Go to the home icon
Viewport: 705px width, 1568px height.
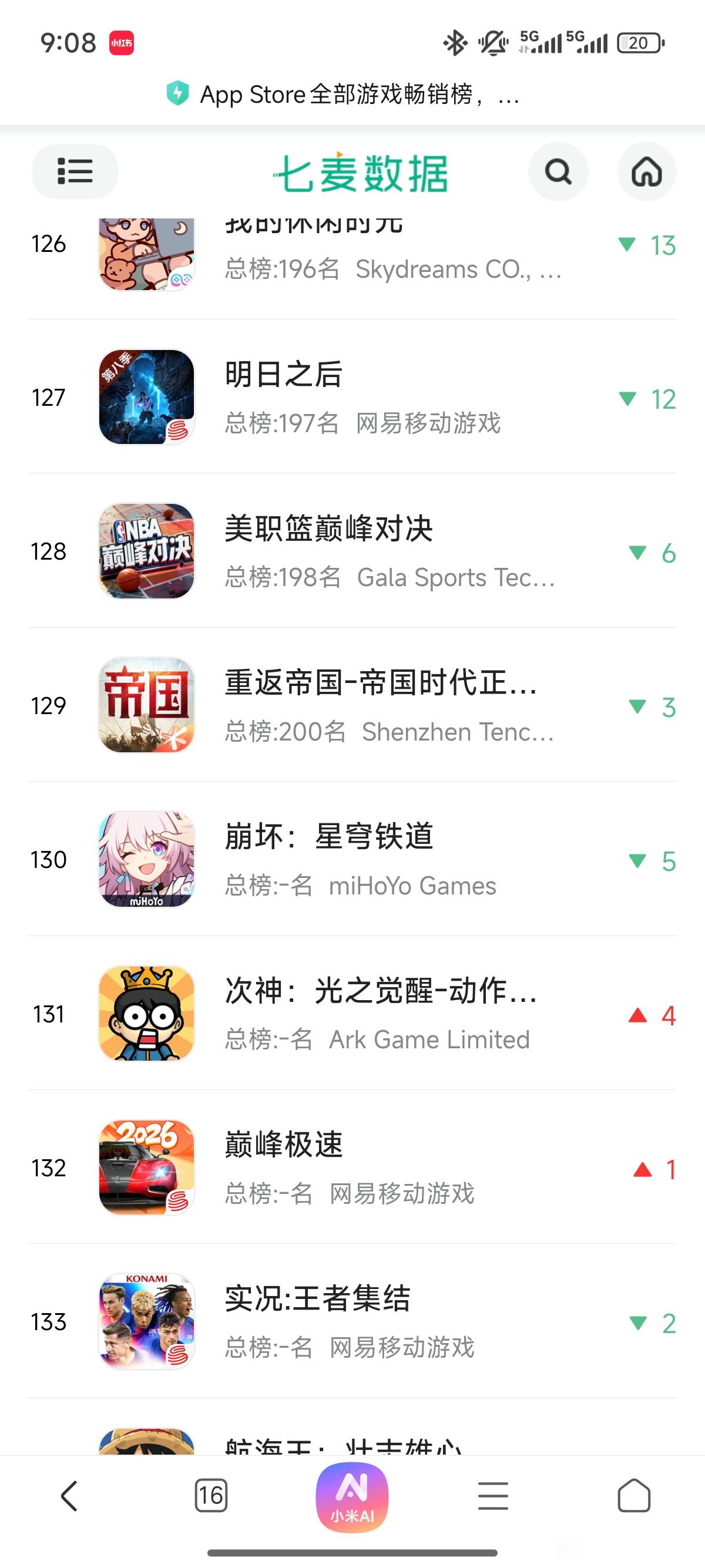pyautogui.click(x=646, y=171)
